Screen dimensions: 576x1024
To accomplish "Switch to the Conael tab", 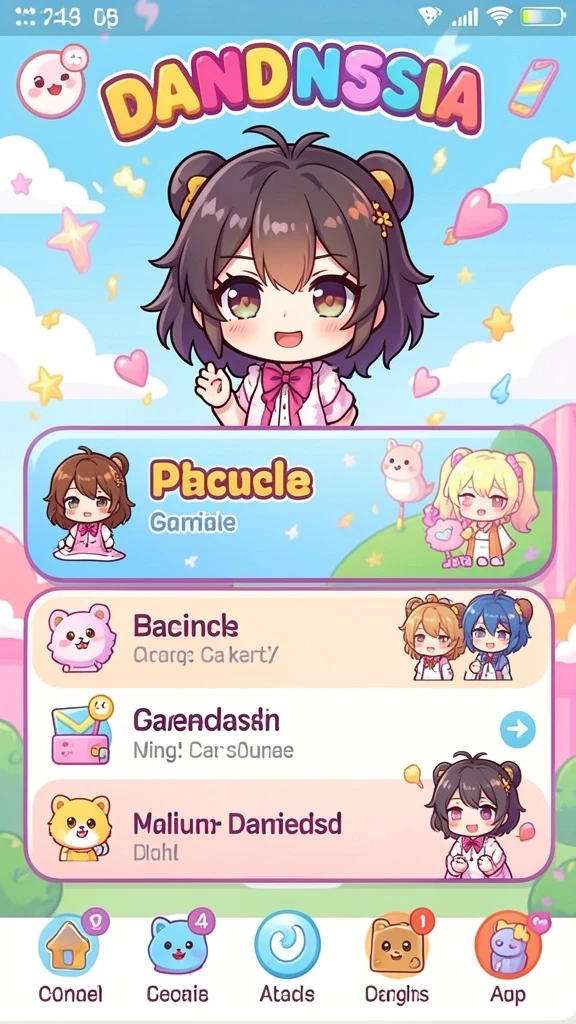I will 70,959.
